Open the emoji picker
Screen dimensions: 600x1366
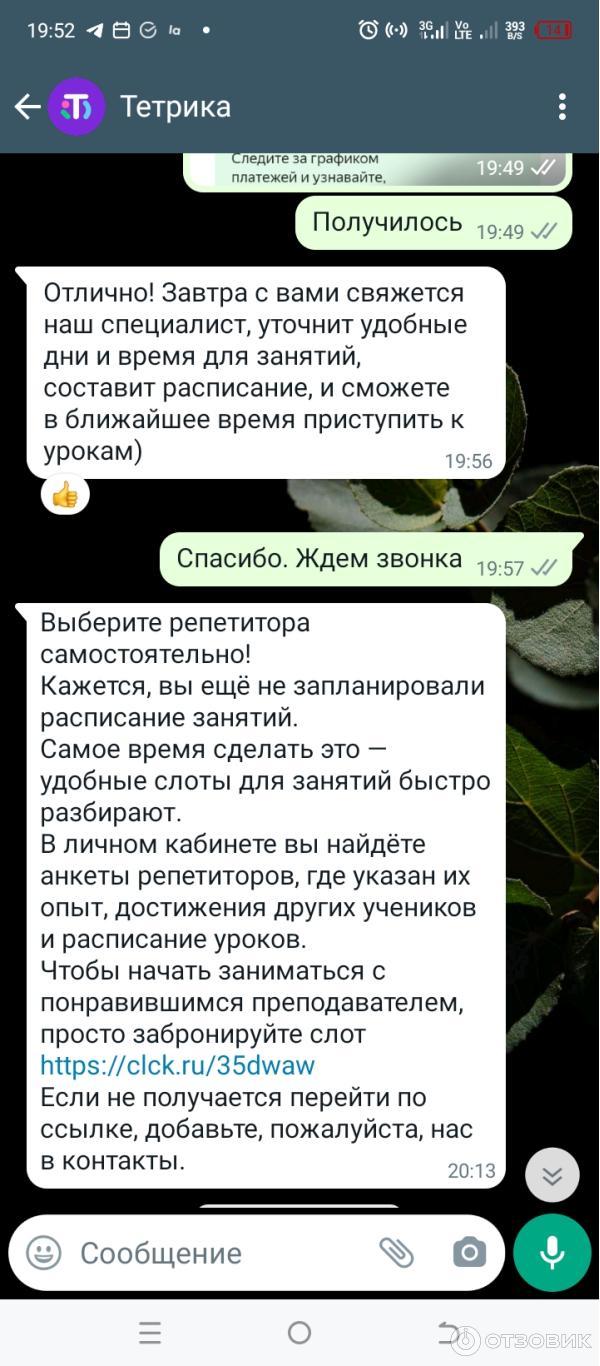(x=44, y=1252)
